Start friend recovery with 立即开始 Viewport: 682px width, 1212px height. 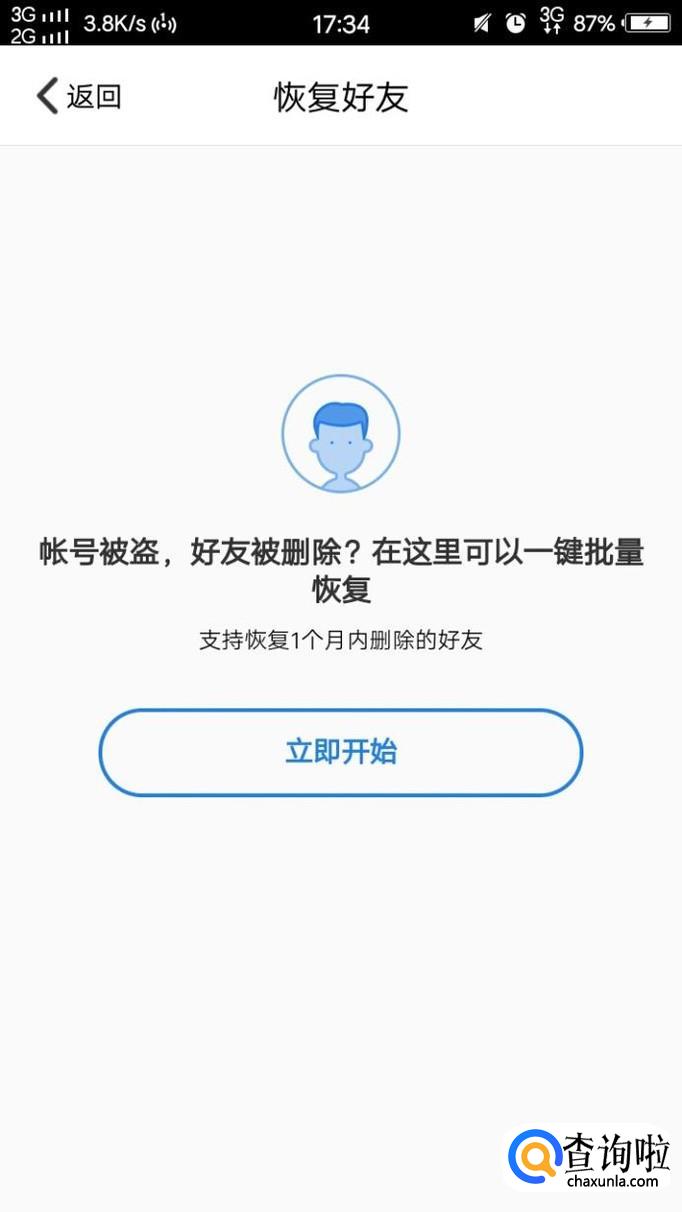340,752
